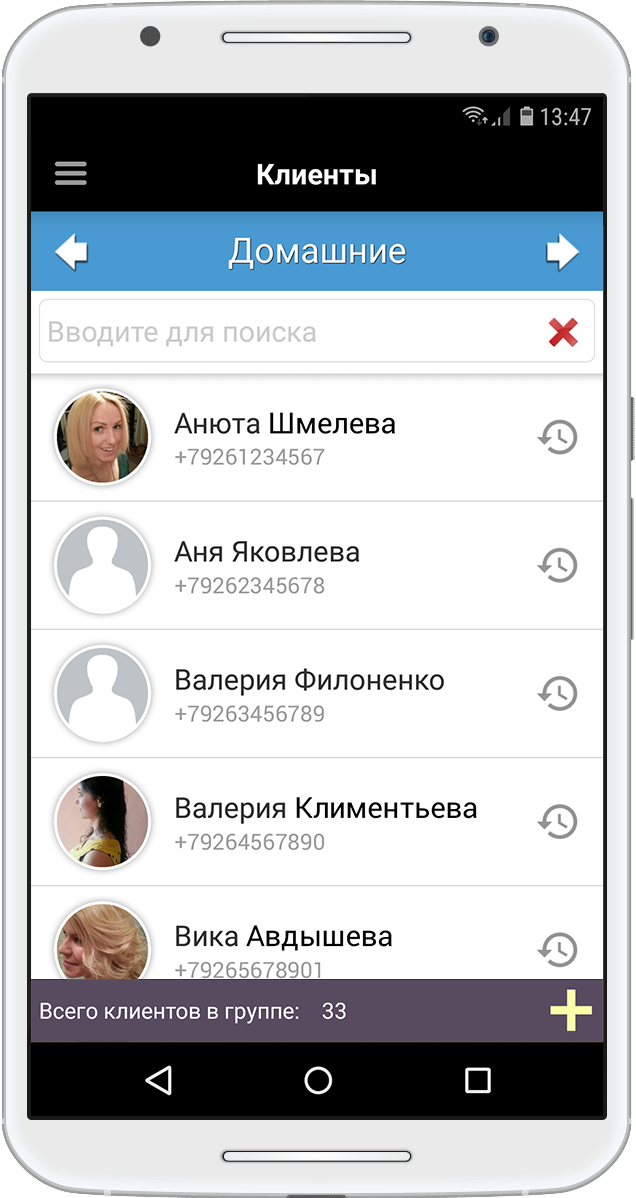Open the hamburger menu drawer

(x=70, y=174)
